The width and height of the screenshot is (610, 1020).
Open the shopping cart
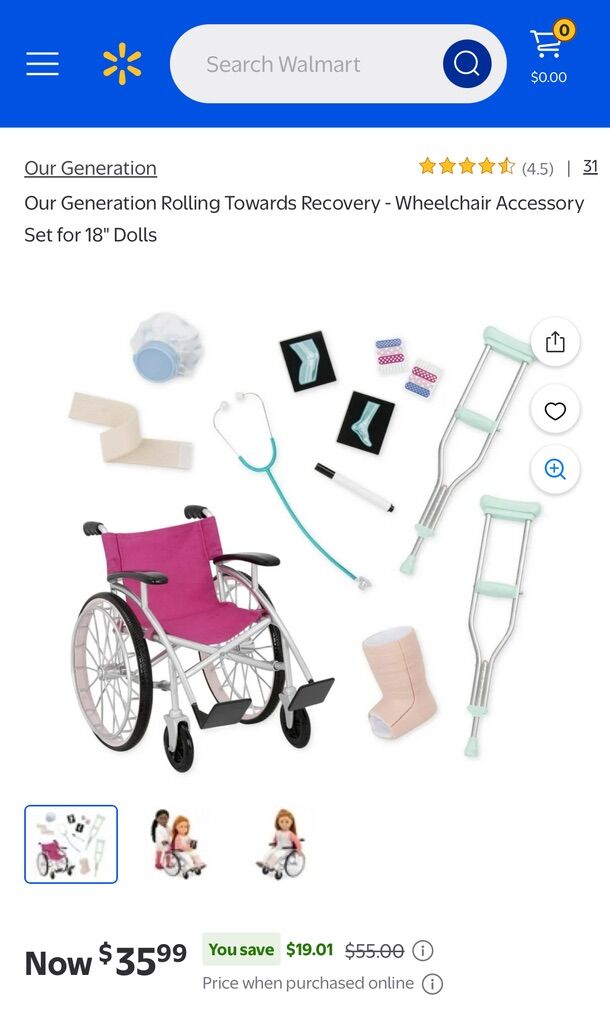click(548, 55)
